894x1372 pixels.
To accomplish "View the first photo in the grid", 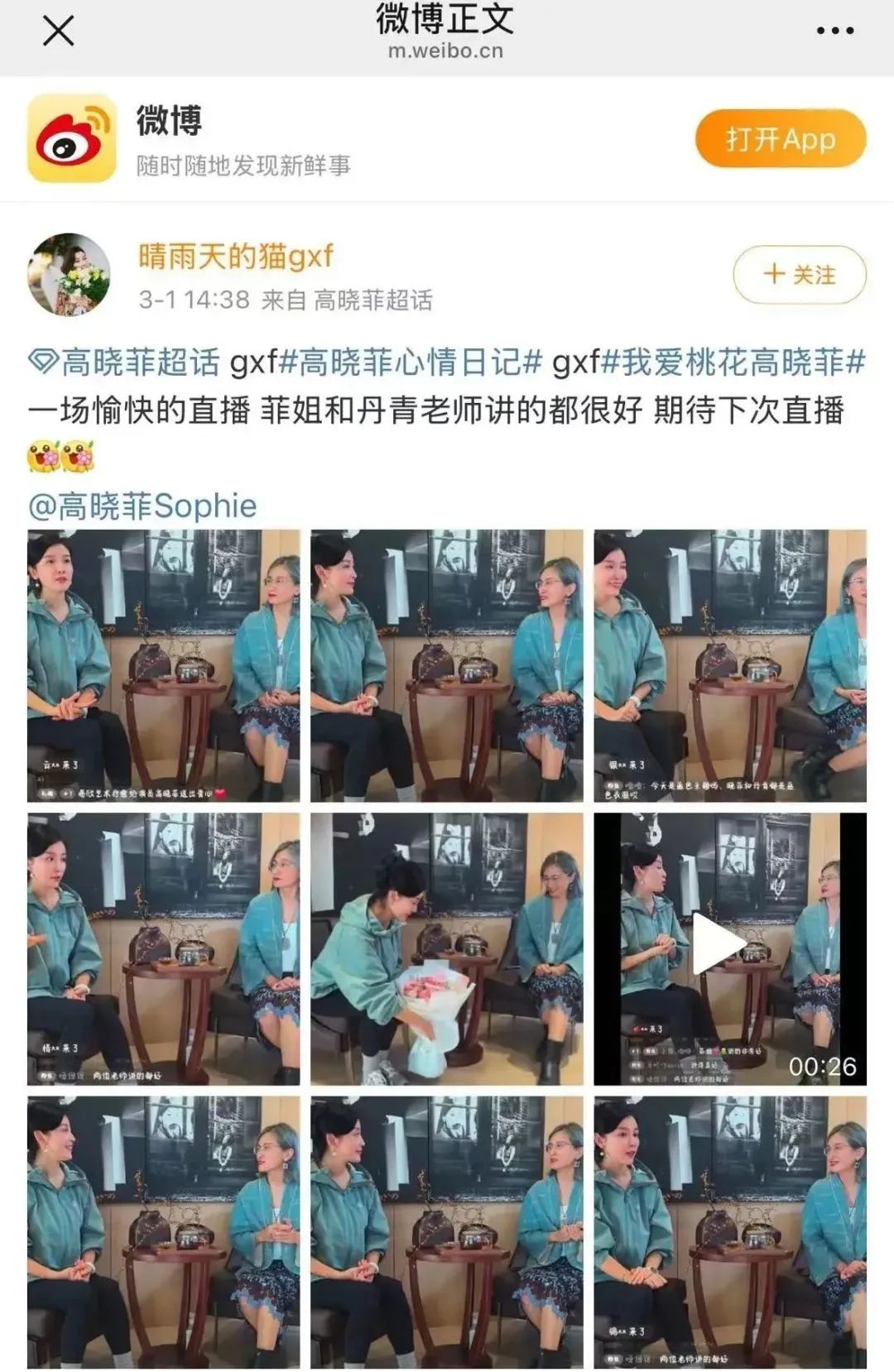I will (163, 665).
